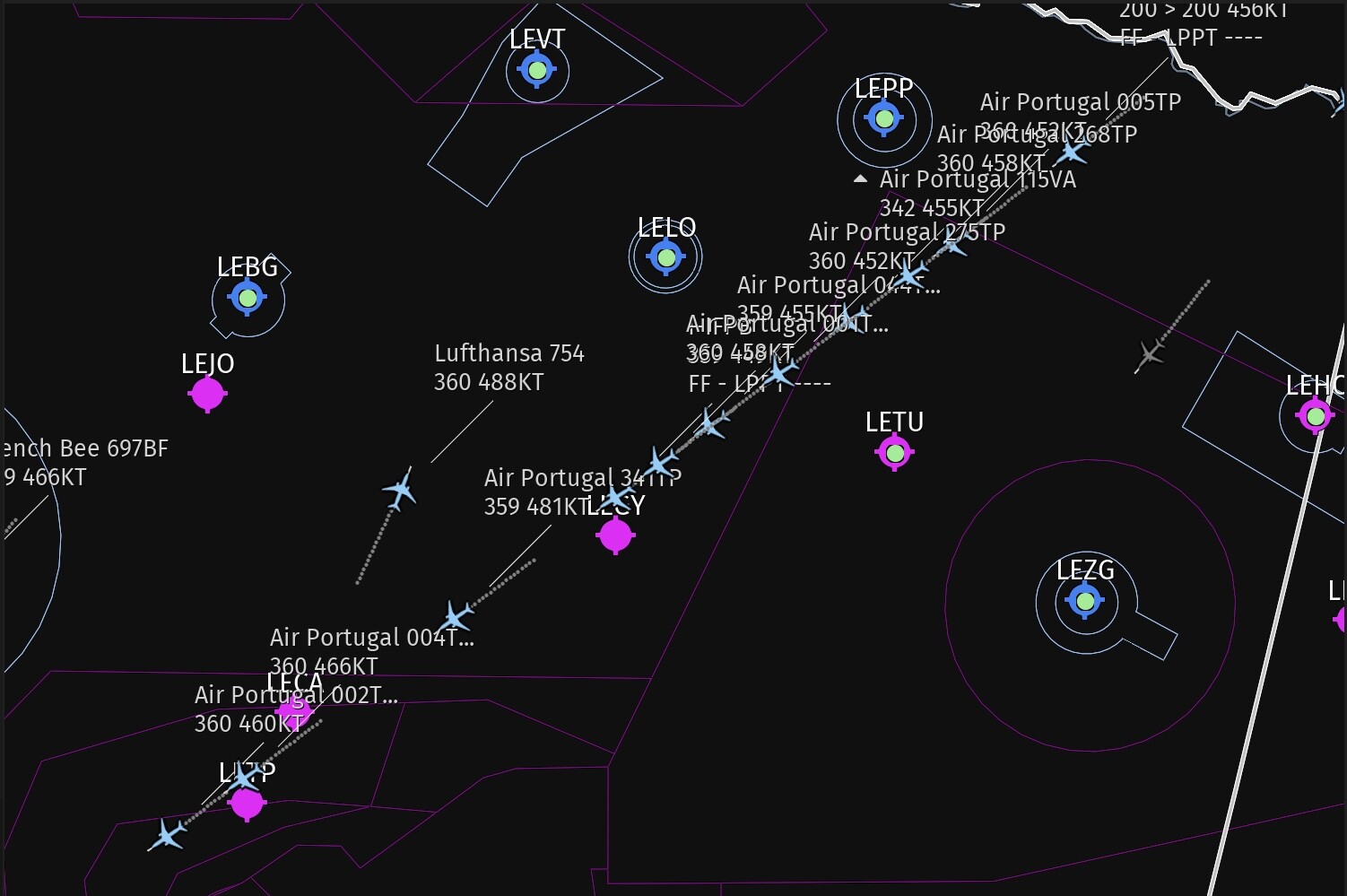Select the Air Portugal 268TP aircraft icon
The image size is (1347, 896).
click(x=1072, y=151)
